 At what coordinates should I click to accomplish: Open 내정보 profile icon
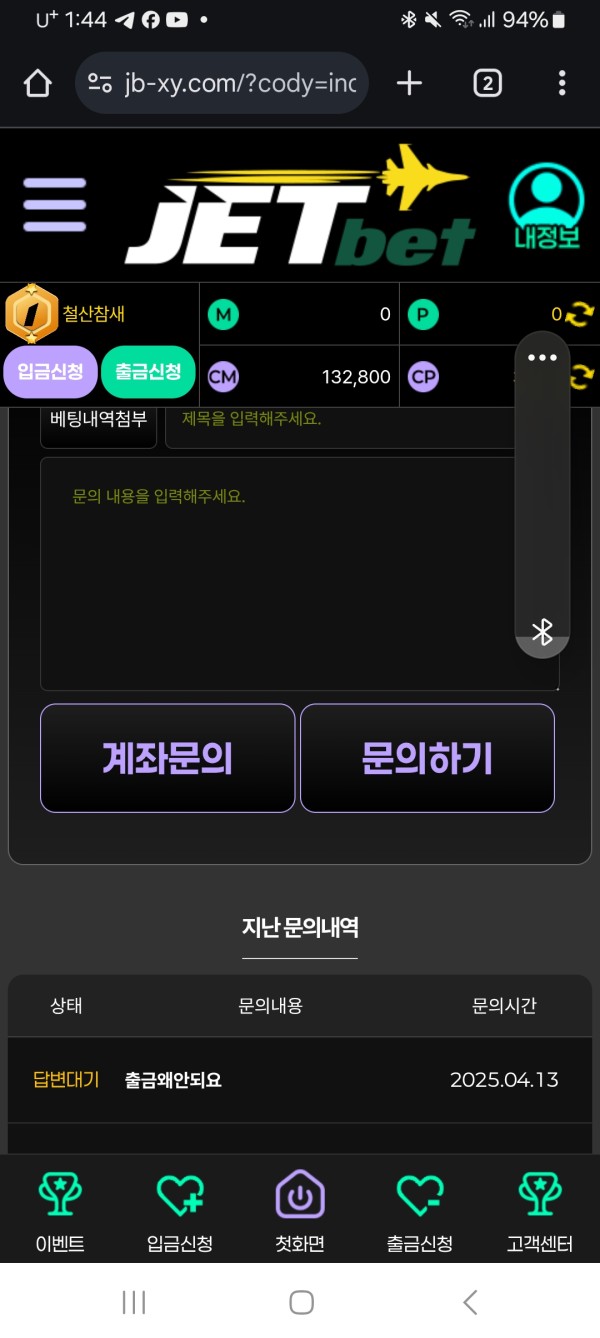pyautogui.click(x=546, y=208)
